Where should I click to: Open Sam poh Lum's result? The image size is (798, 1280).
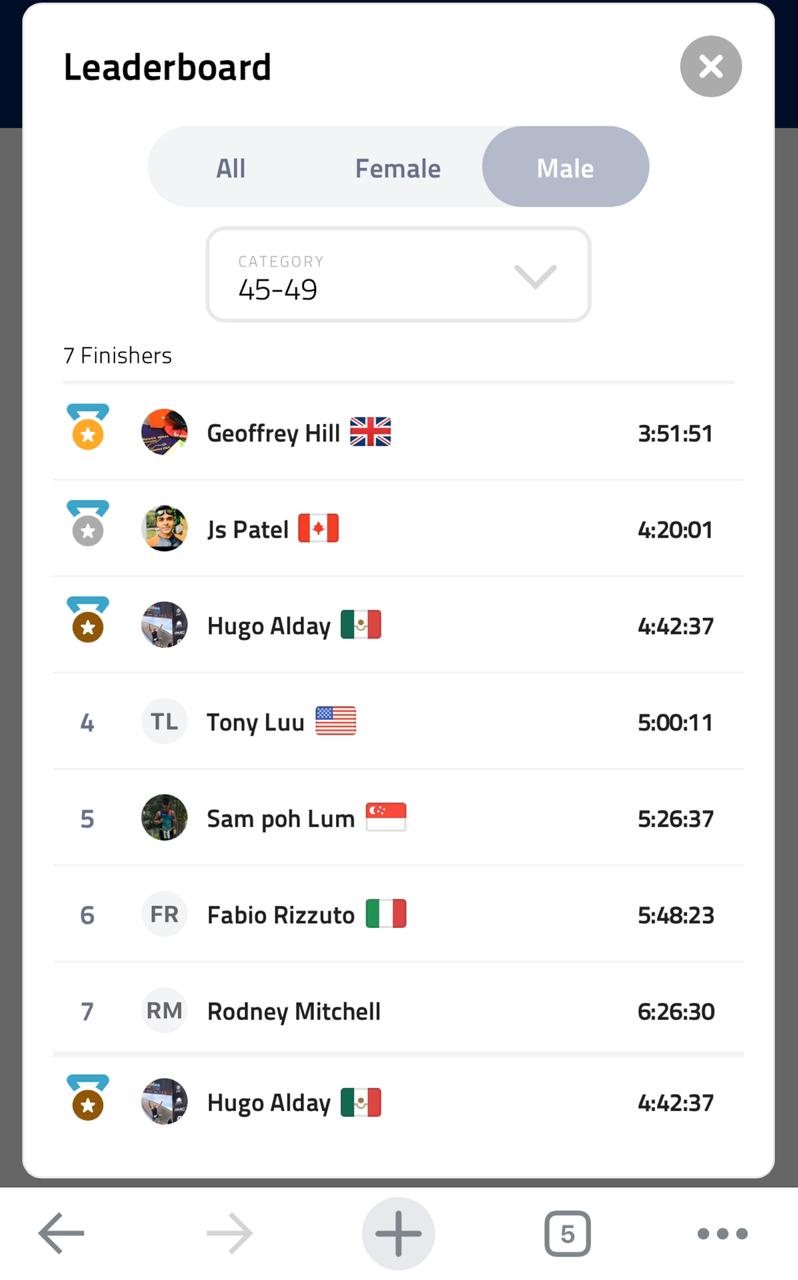pos(398,818)
